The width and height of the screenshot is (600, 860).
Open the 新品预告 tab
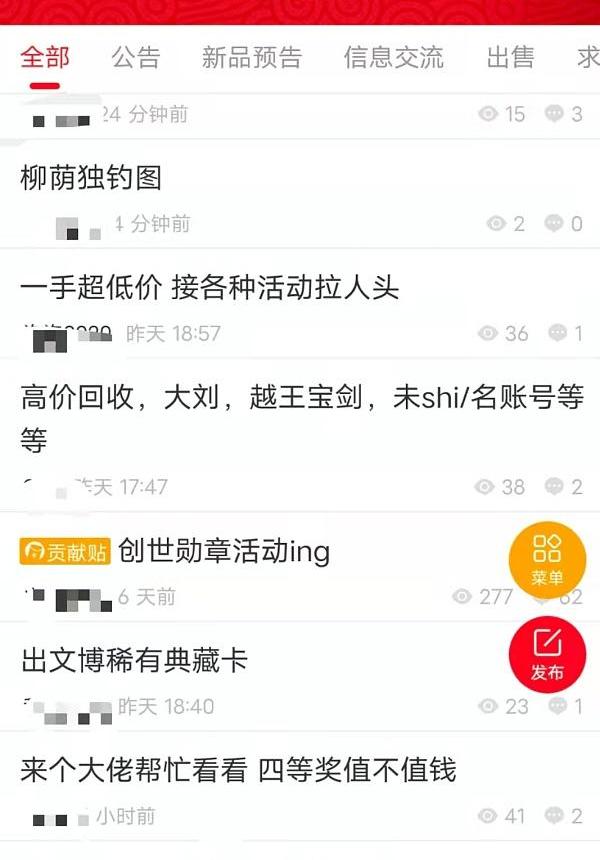pos(251,57)
